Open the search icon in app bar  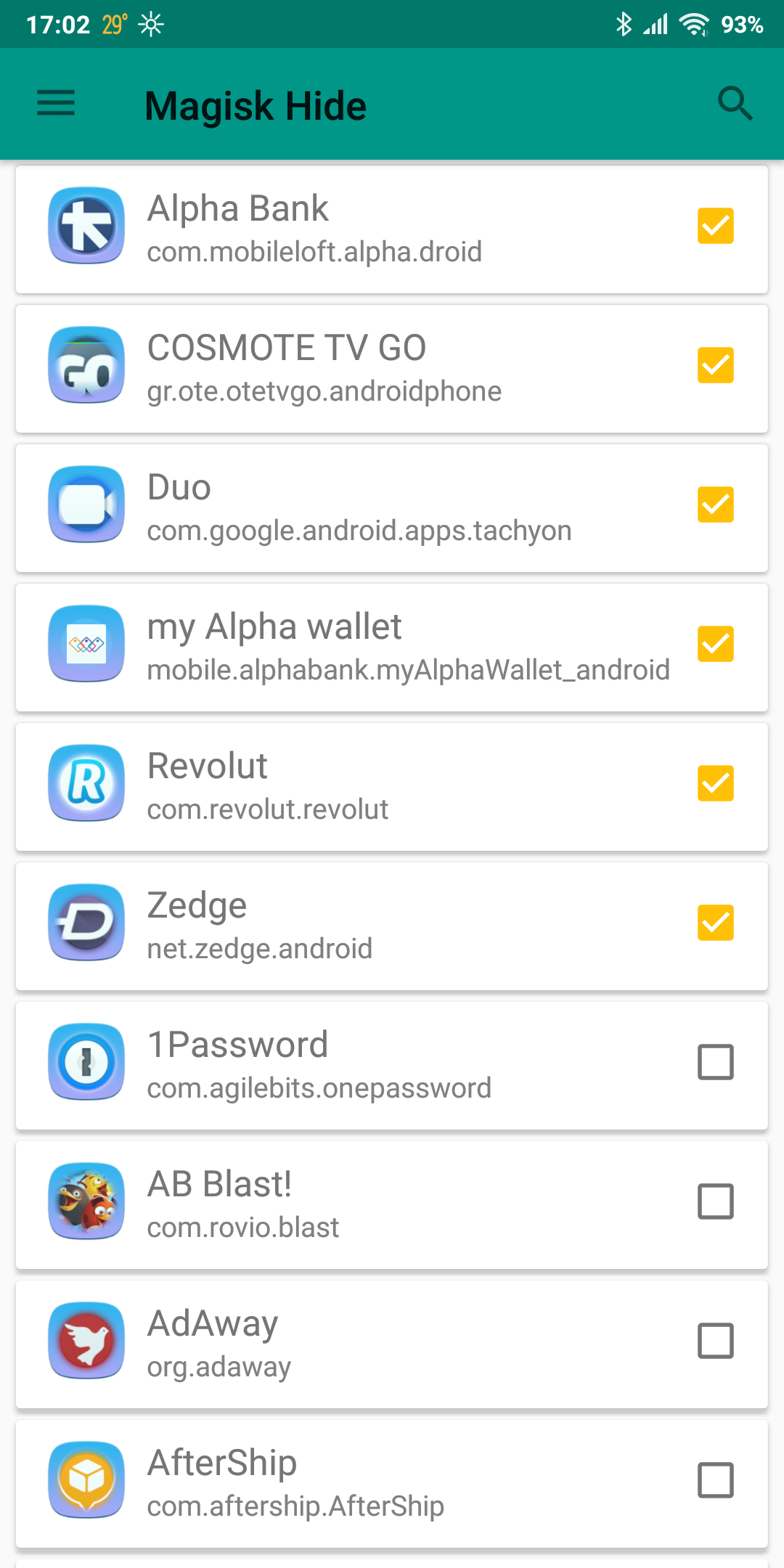735,103
